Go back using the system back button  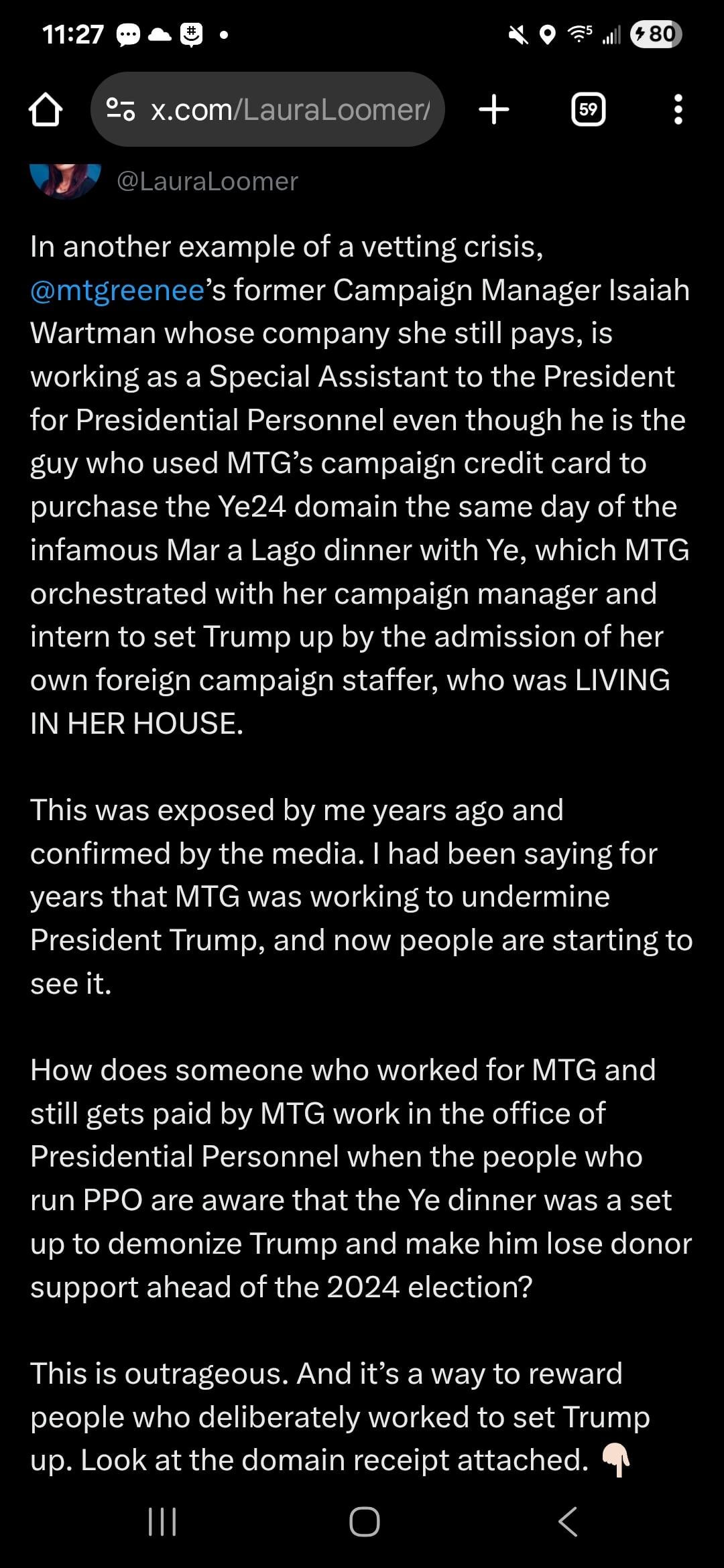click(567, 1522)
